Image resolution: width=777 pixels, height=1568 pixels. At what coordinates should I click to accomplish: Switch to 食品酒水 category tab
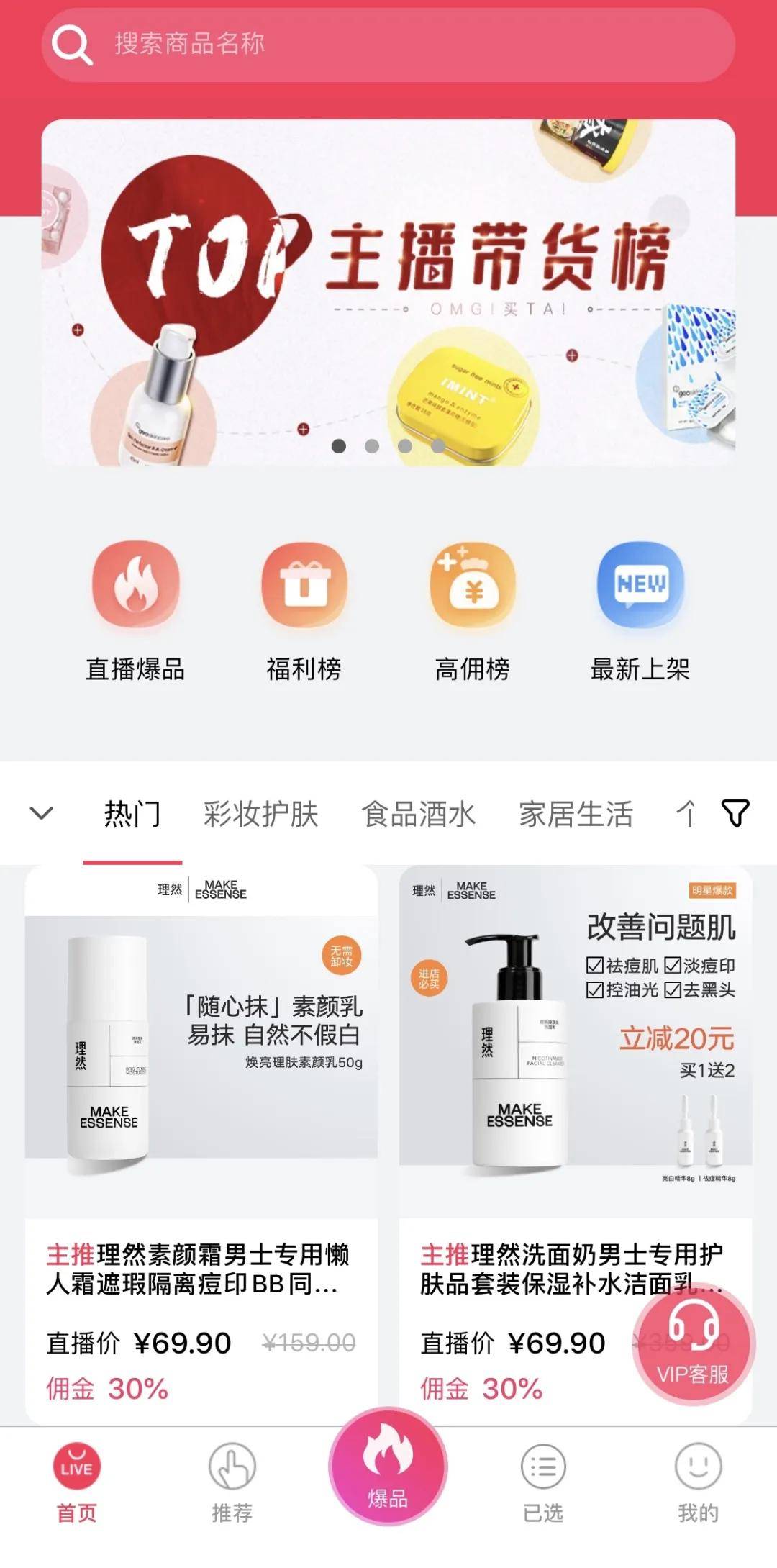click(x=418, y=815)
